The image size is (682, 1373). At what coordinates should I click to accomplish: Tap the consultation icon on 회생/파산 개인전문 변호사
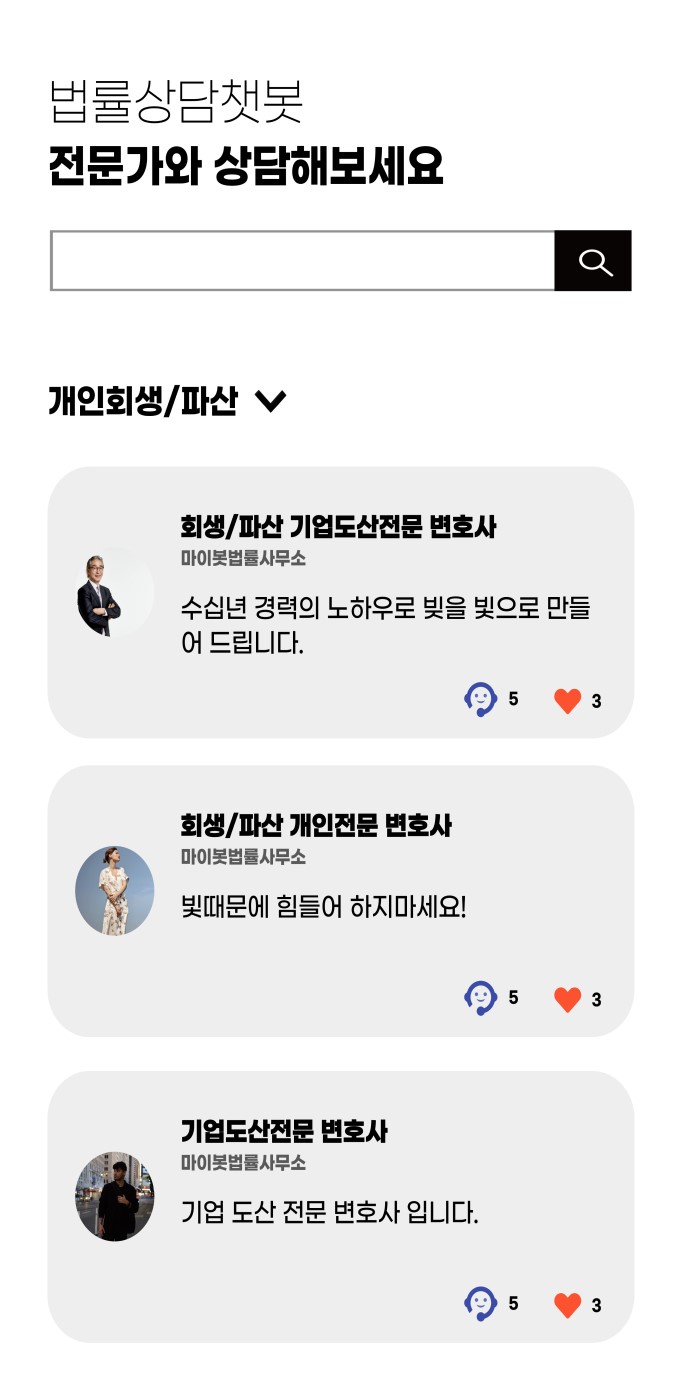pos(481,998)
